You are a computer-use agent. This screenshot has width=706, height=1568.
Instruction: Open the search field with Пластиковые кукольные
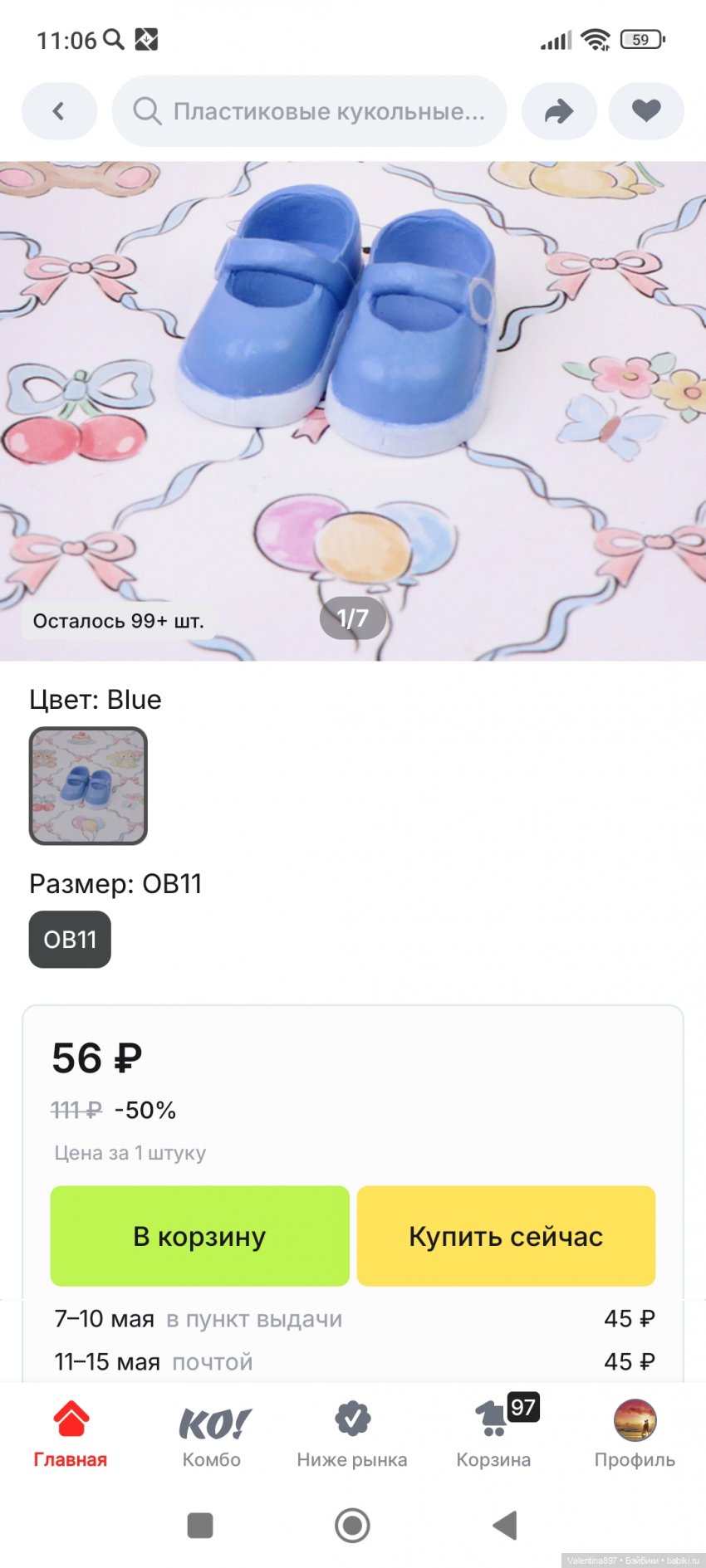(309, 111)
